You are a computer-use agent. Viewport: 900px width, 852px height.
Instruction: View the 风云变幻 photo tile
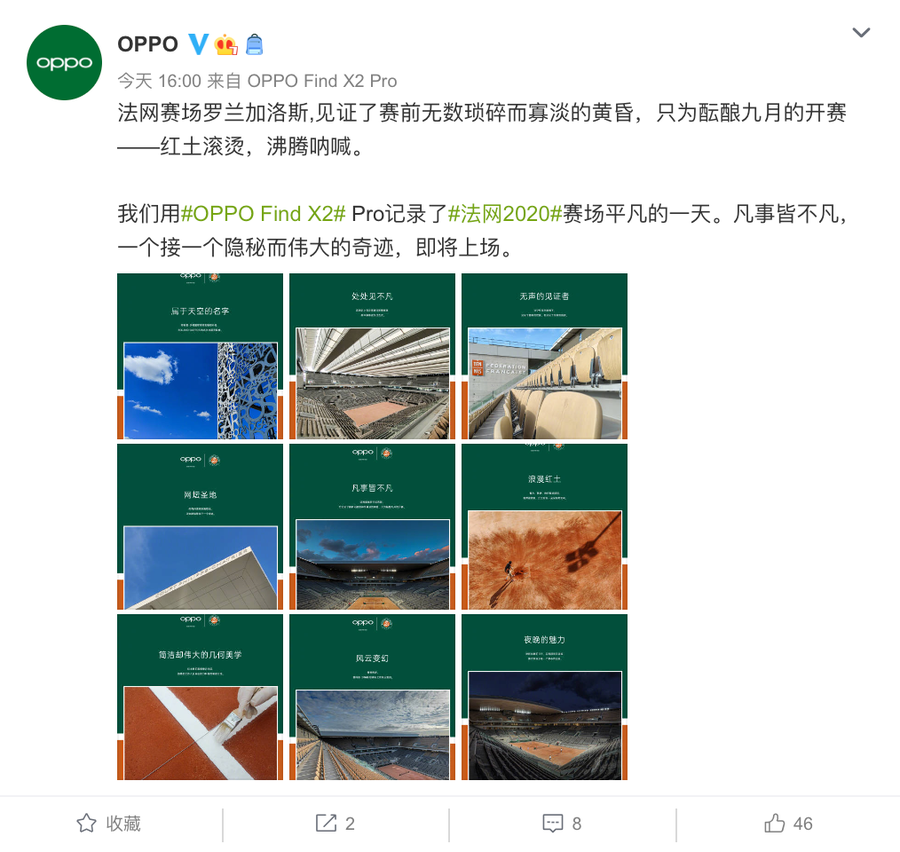coord(372,697)
